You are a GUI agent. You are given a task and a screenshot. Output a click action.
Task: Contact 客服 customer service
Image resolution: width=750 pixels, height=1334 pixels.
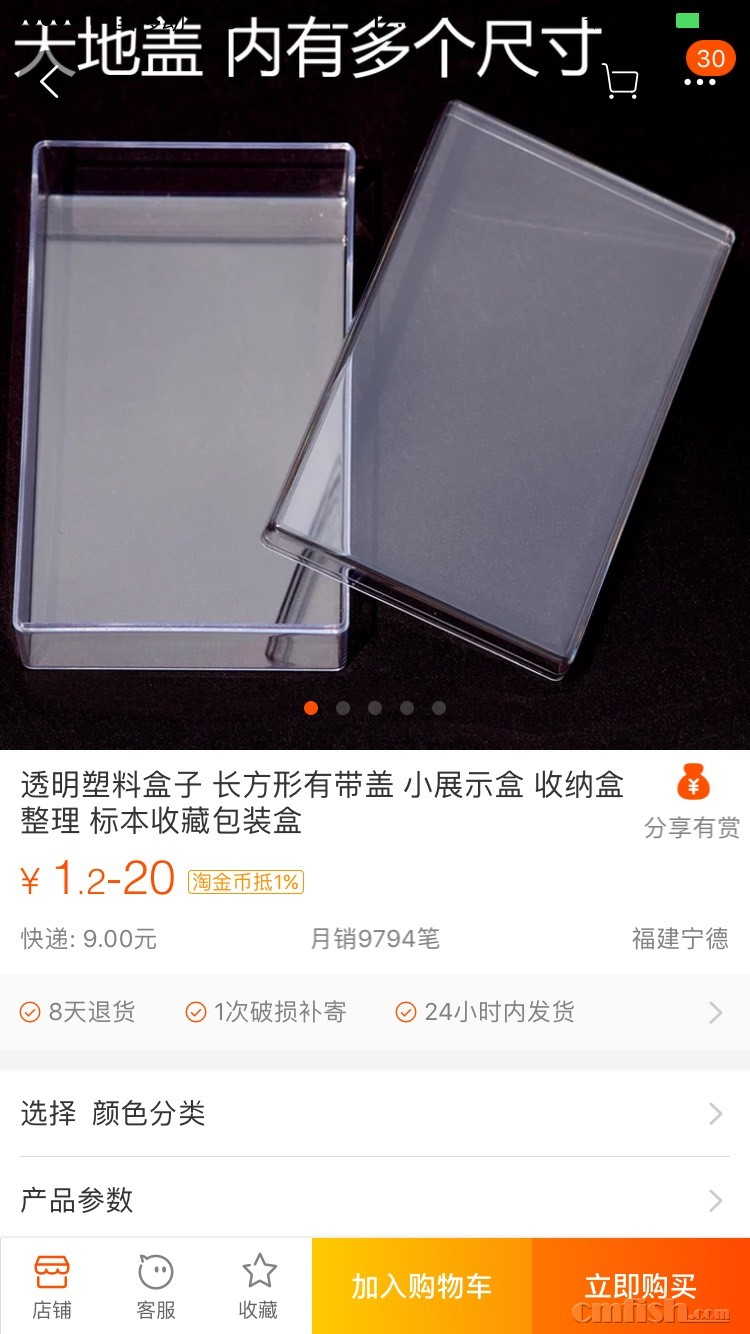[x=156, y=1287]
